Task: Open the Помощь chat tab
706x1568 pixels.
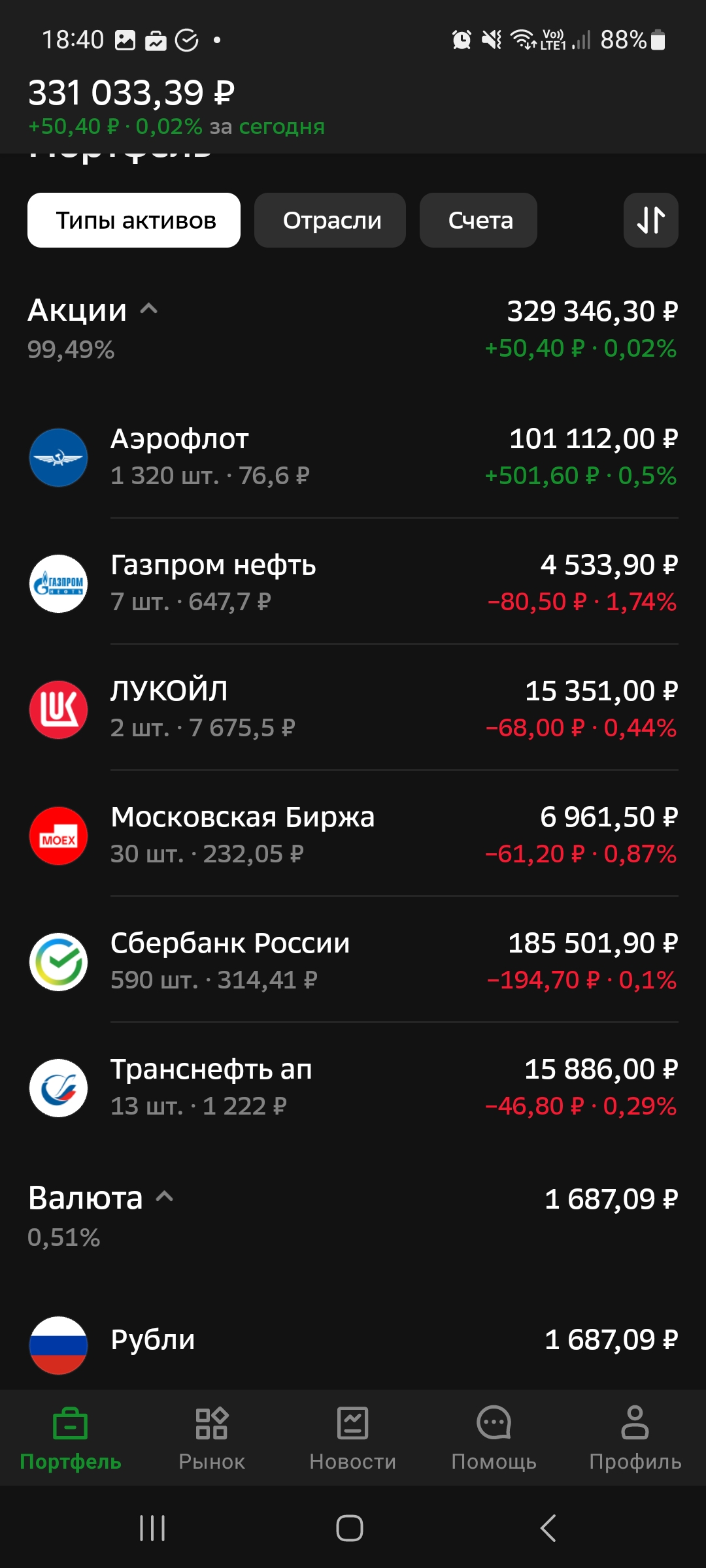Action: point(494,1437)
